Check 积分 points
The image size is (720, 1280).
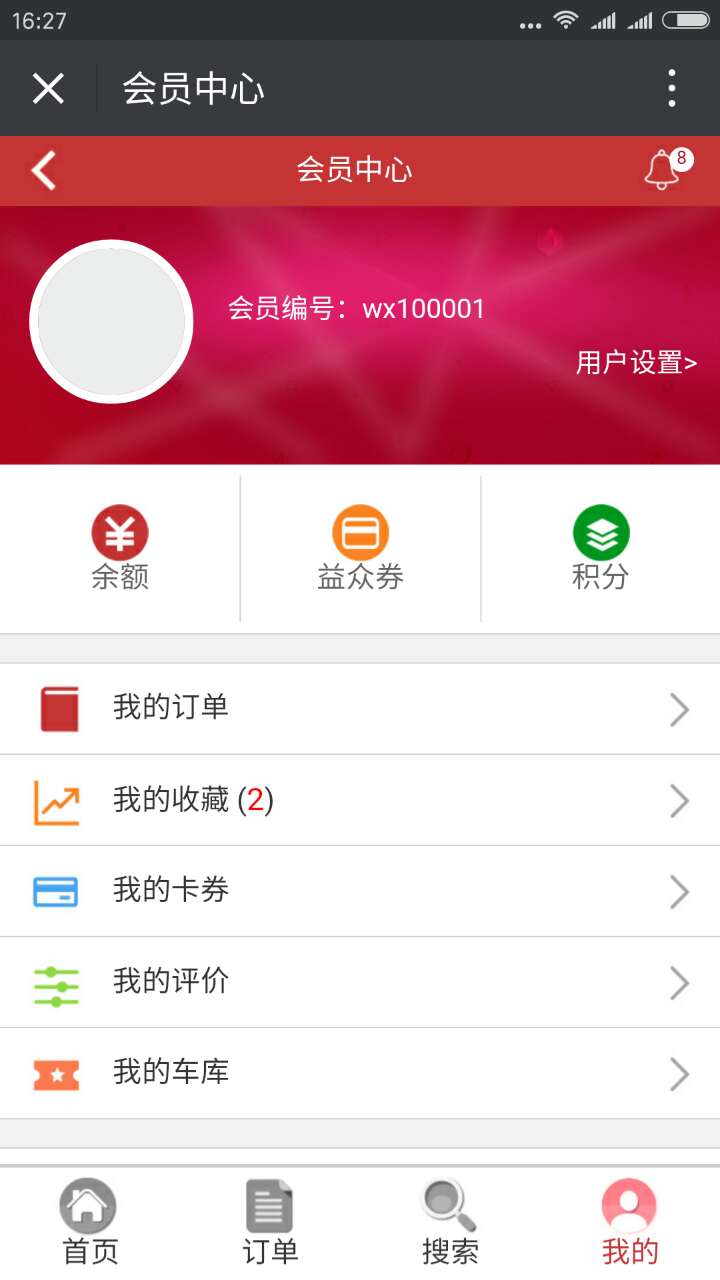pos(600,548)
